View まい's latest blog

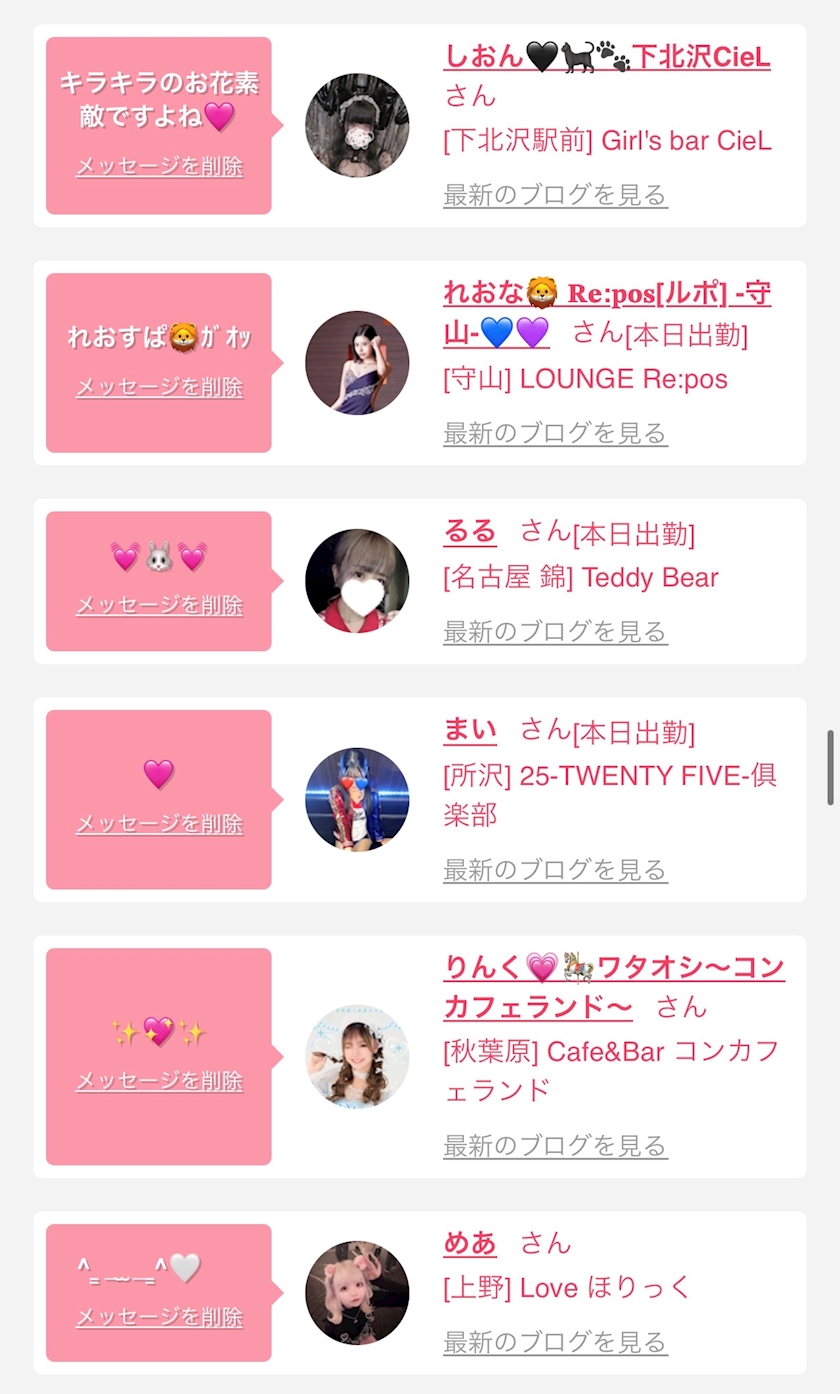click(x=555, y=870)
